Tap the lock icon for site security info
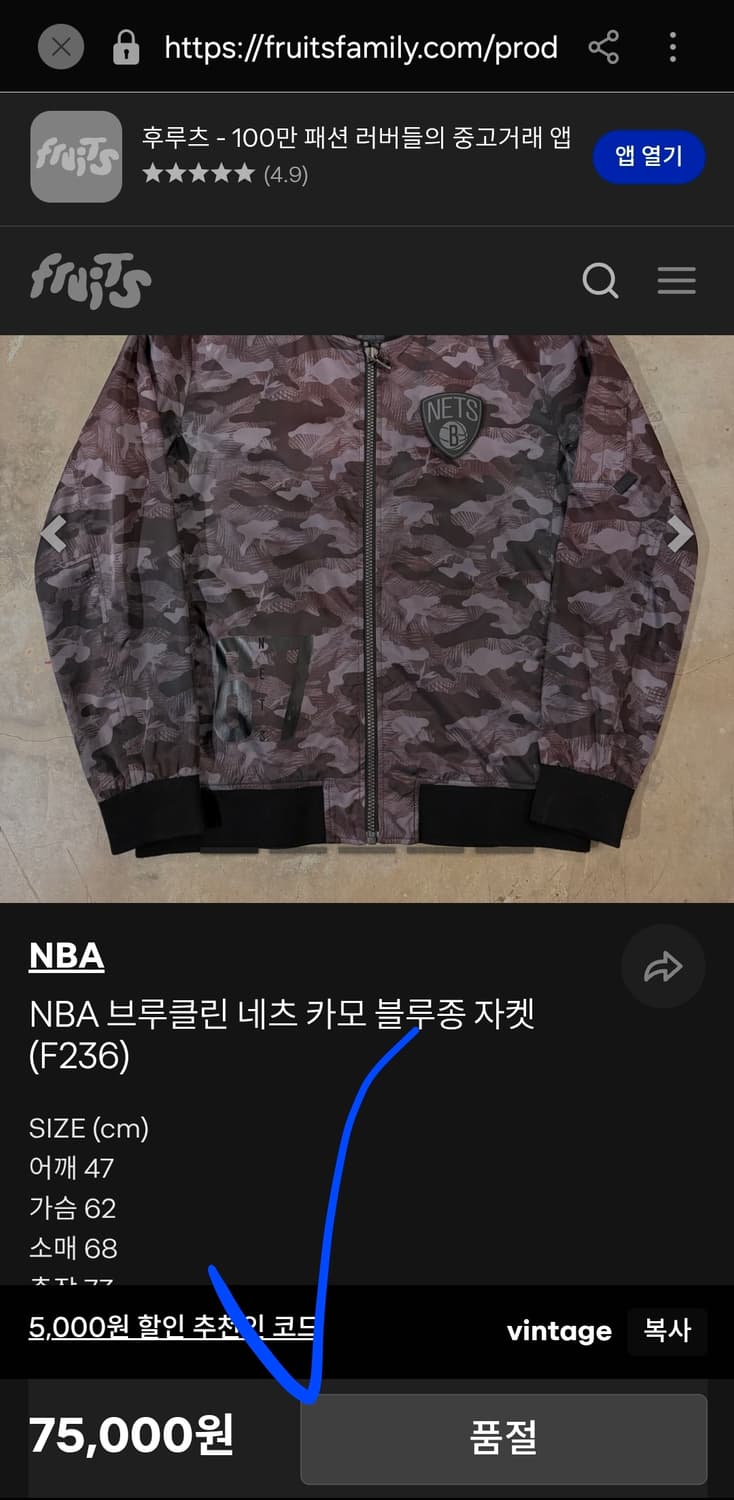 tap(125, 47)
